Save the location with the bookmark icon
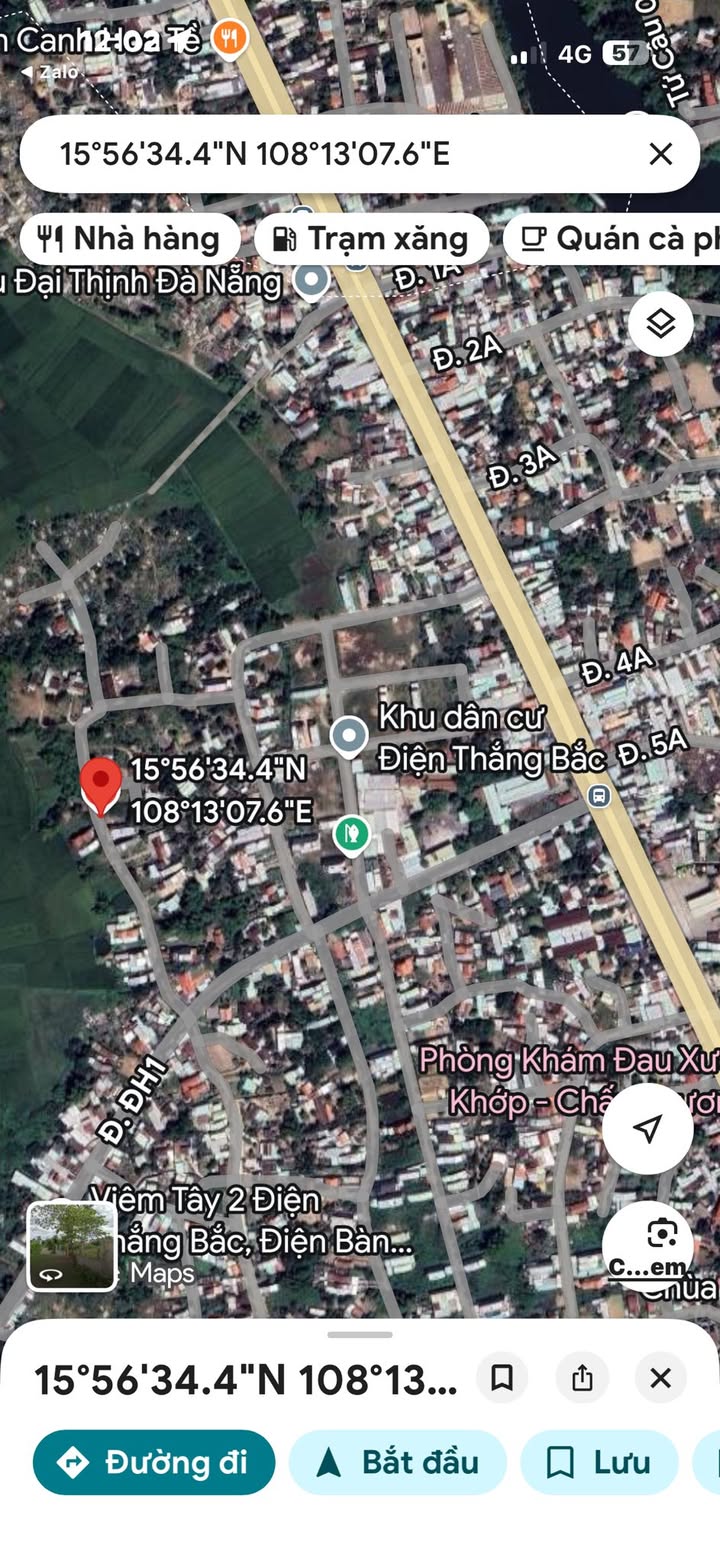 502,1378
